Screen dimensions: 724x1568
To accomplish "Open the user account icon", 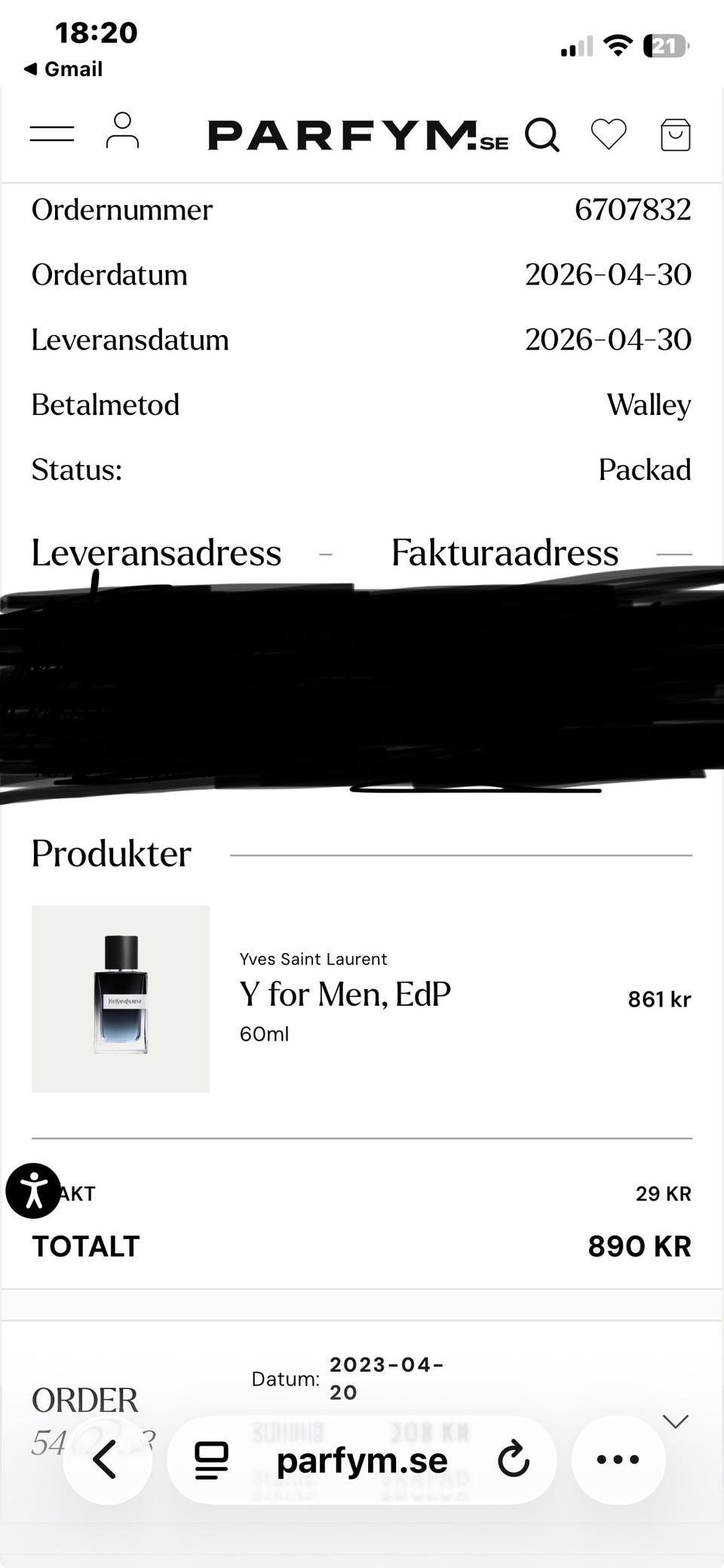I will [122, 131].
